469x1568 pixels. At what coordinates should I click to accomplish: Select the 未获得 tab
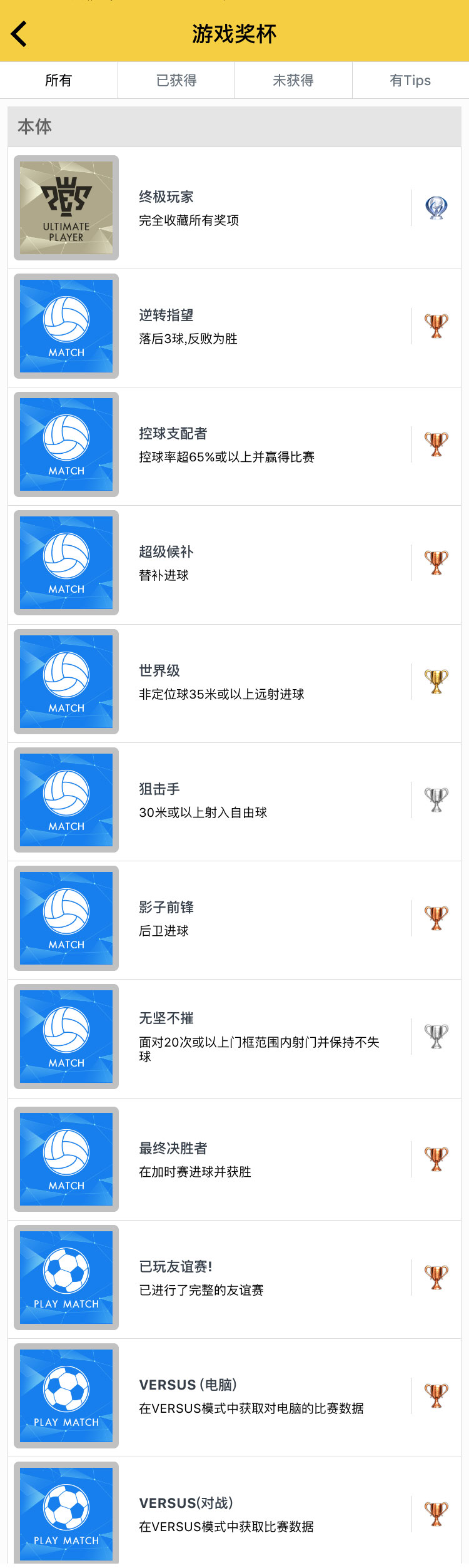(x=293, y=80)
